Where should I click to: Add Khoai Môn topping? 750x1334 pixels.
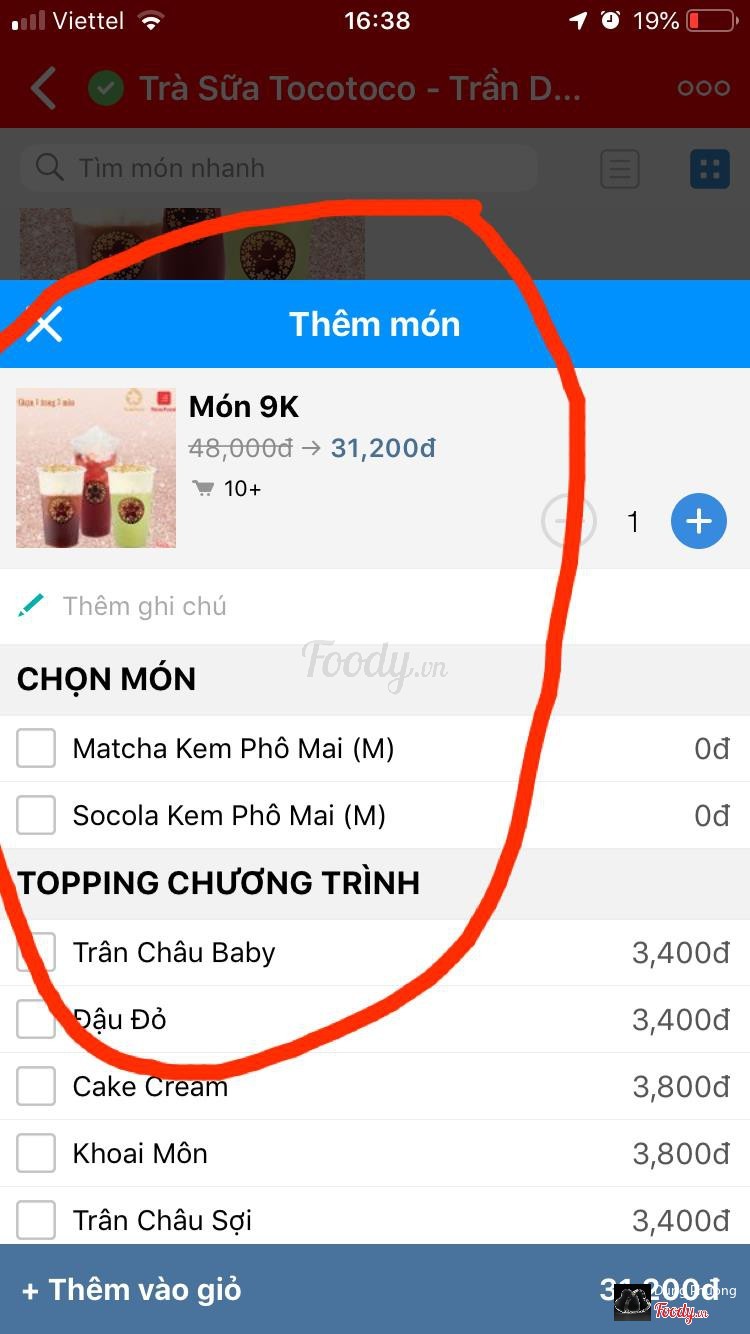coord(36,1153)
